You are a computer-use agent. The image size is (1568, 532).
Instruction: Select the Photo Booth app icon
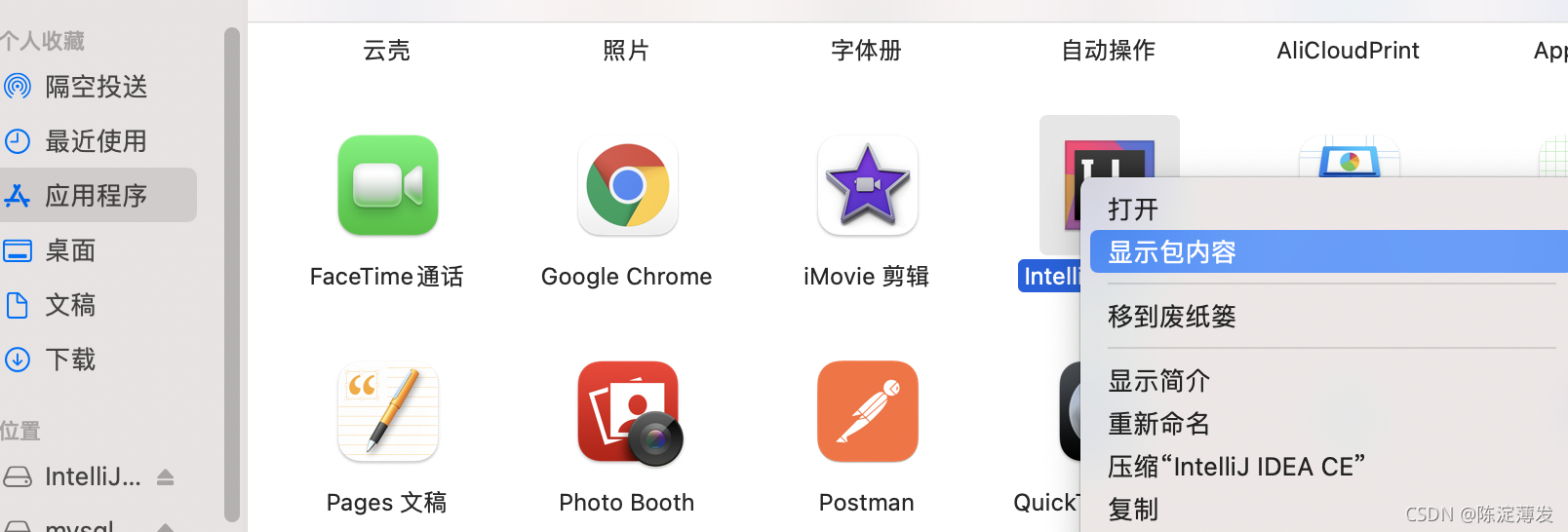point(629,413)
